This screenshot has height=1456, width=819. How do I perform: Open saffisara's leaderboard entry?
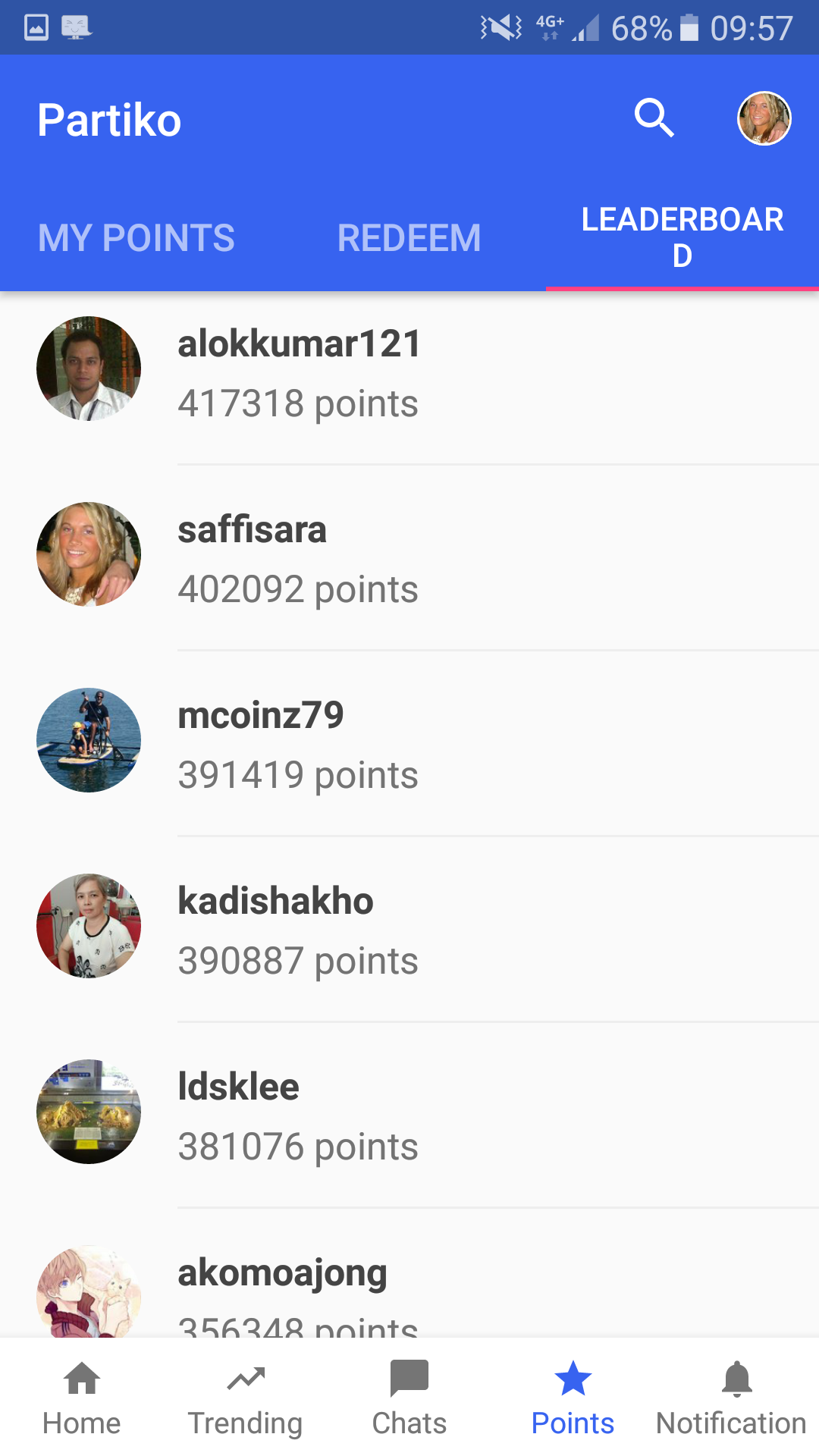pos(409,557)
